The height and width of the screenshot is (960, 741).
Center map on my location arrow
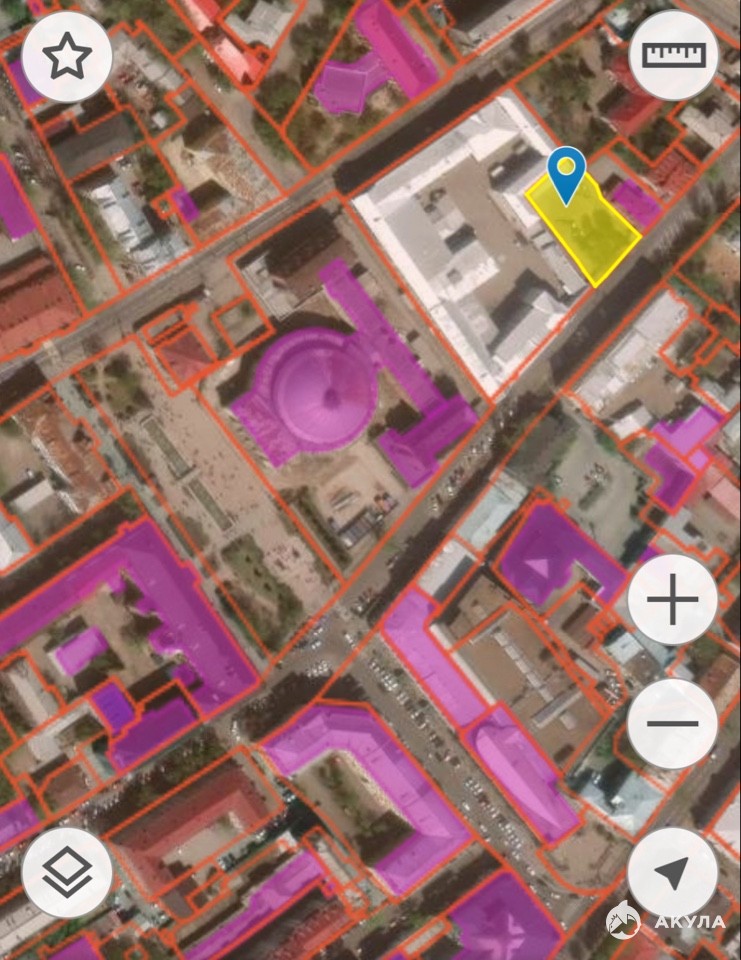(672, 872)
